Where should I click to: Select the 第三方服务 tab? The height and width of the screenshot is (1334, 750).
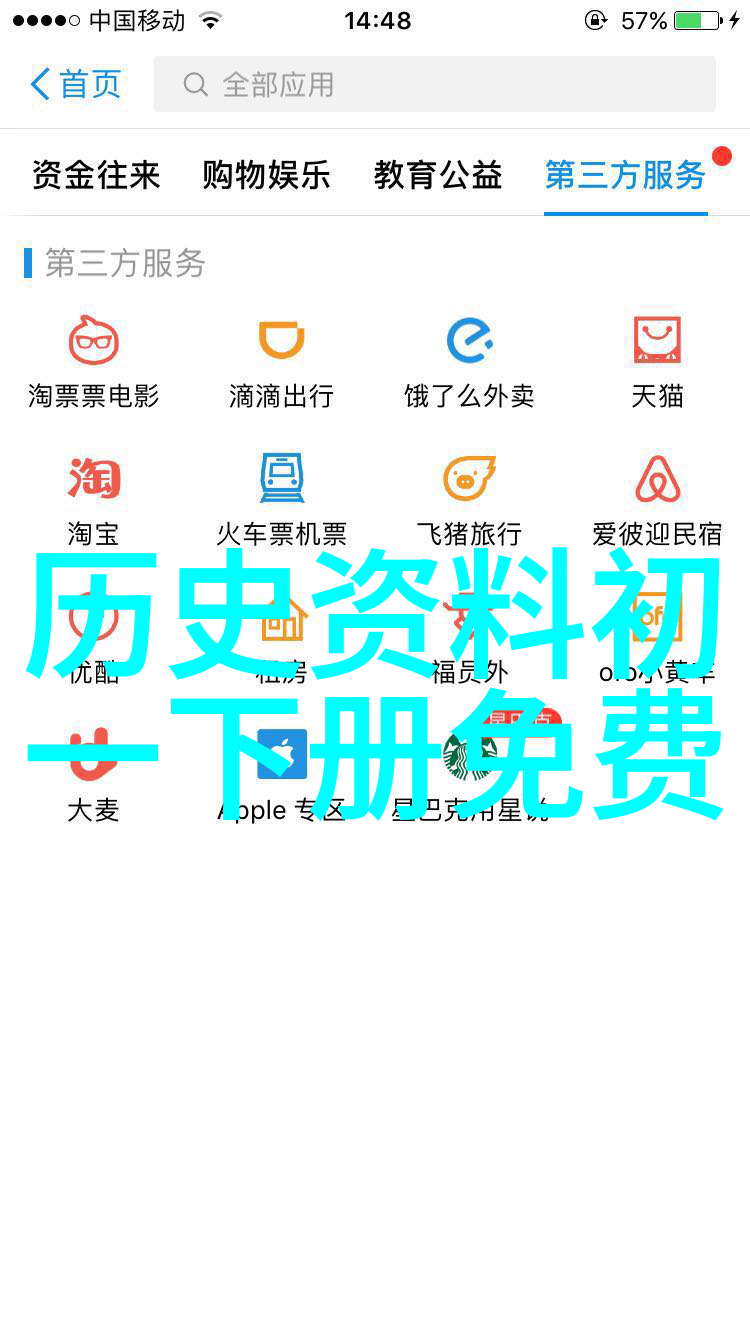coord(625,175)
